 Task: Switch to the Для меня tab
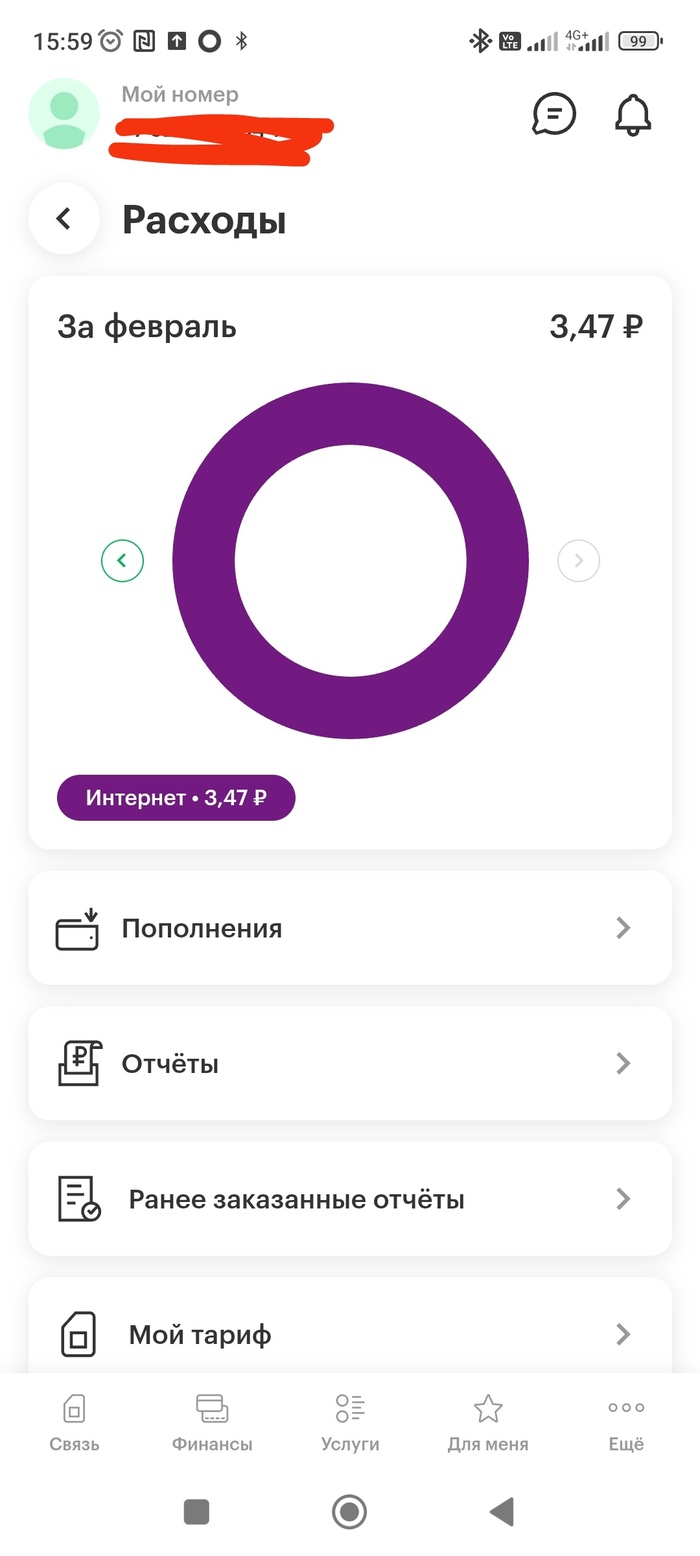pyautogui.click(x=488, y=1422)
